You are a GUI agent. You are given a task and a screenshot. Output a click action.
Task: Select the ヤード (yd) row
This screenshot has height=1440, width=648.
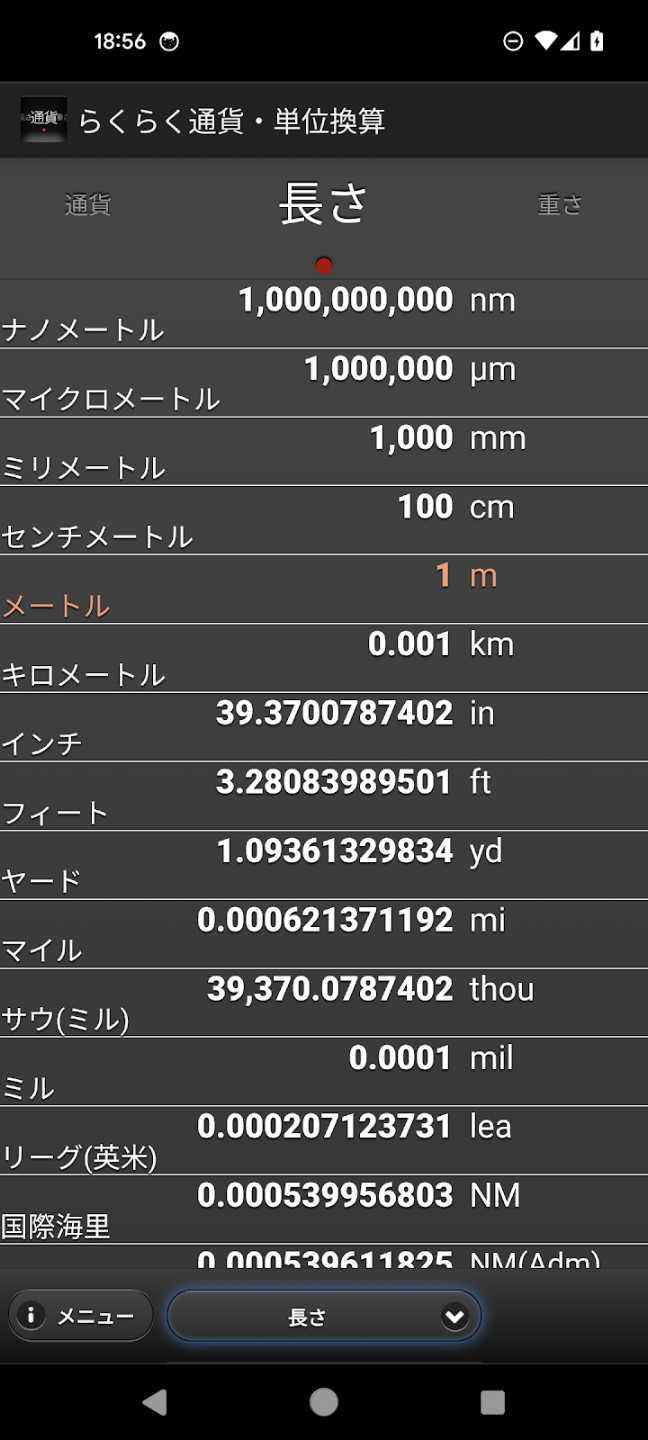click(x=324, y=866)
